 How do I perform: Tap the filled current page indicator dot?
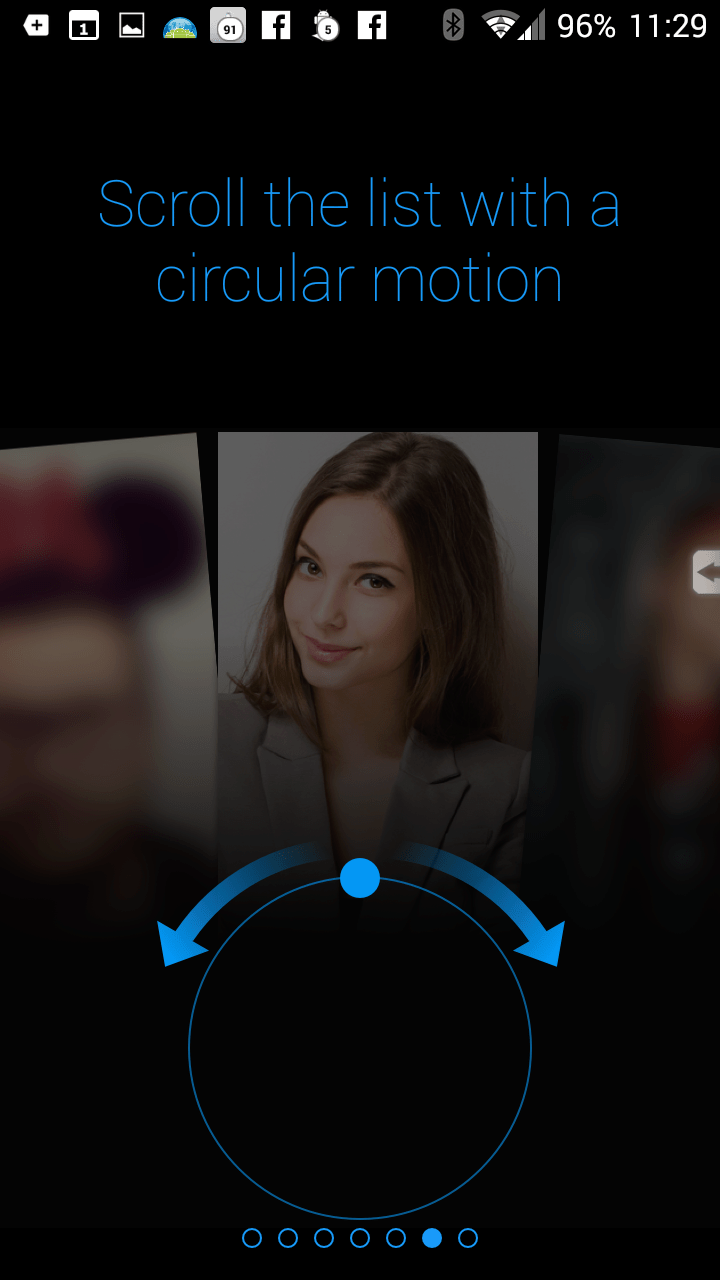pos(432,1238)
